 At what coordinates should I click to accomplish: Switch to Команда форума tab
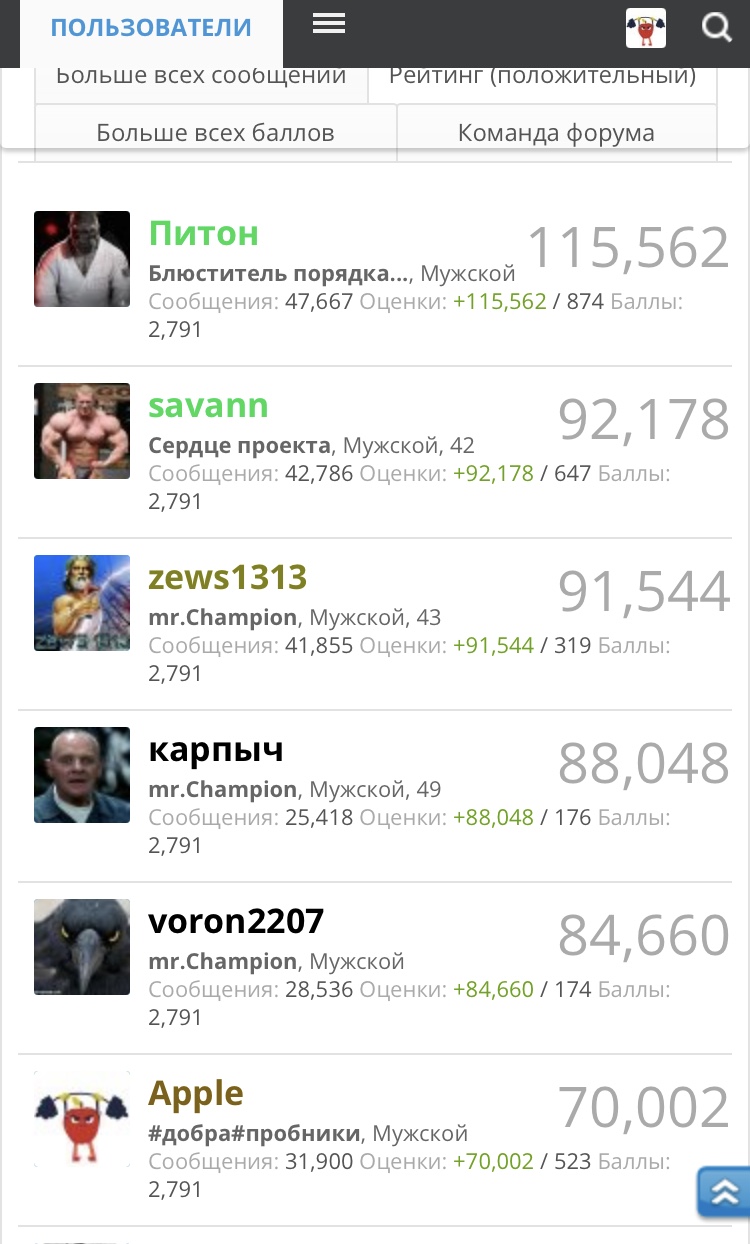click(556, 132)
